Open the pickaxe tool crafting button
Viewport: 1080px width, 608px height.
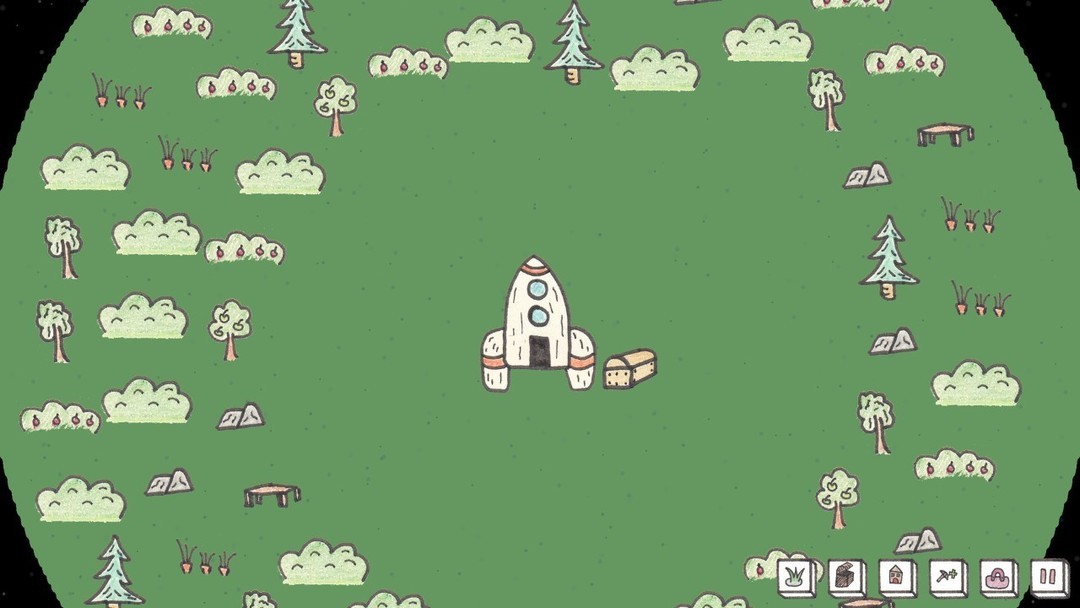[947, 576]
